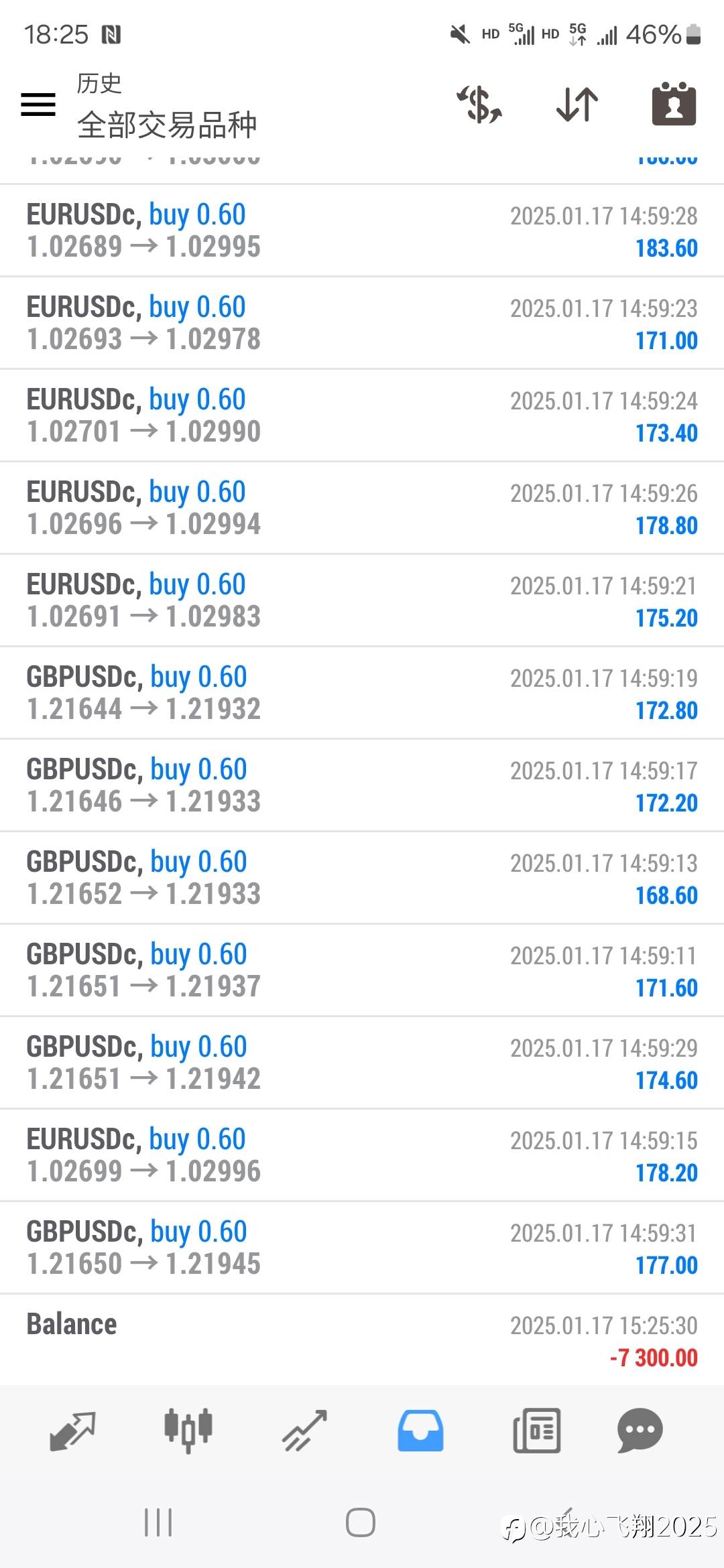
Task: View GBPUSDc trade with profit 168.60
Action: [362, 878]
